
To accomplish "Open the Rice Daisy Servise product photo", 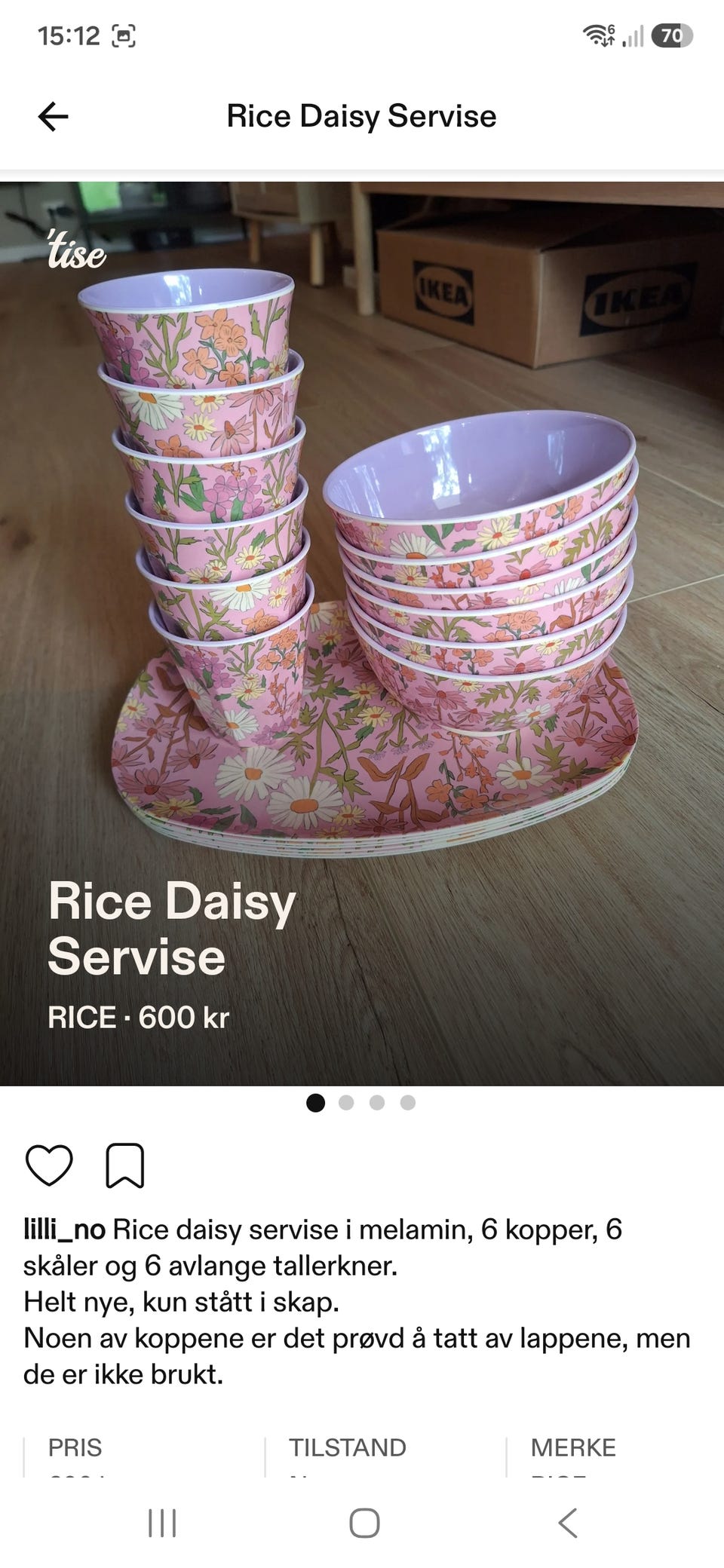I will coord(362,633).
